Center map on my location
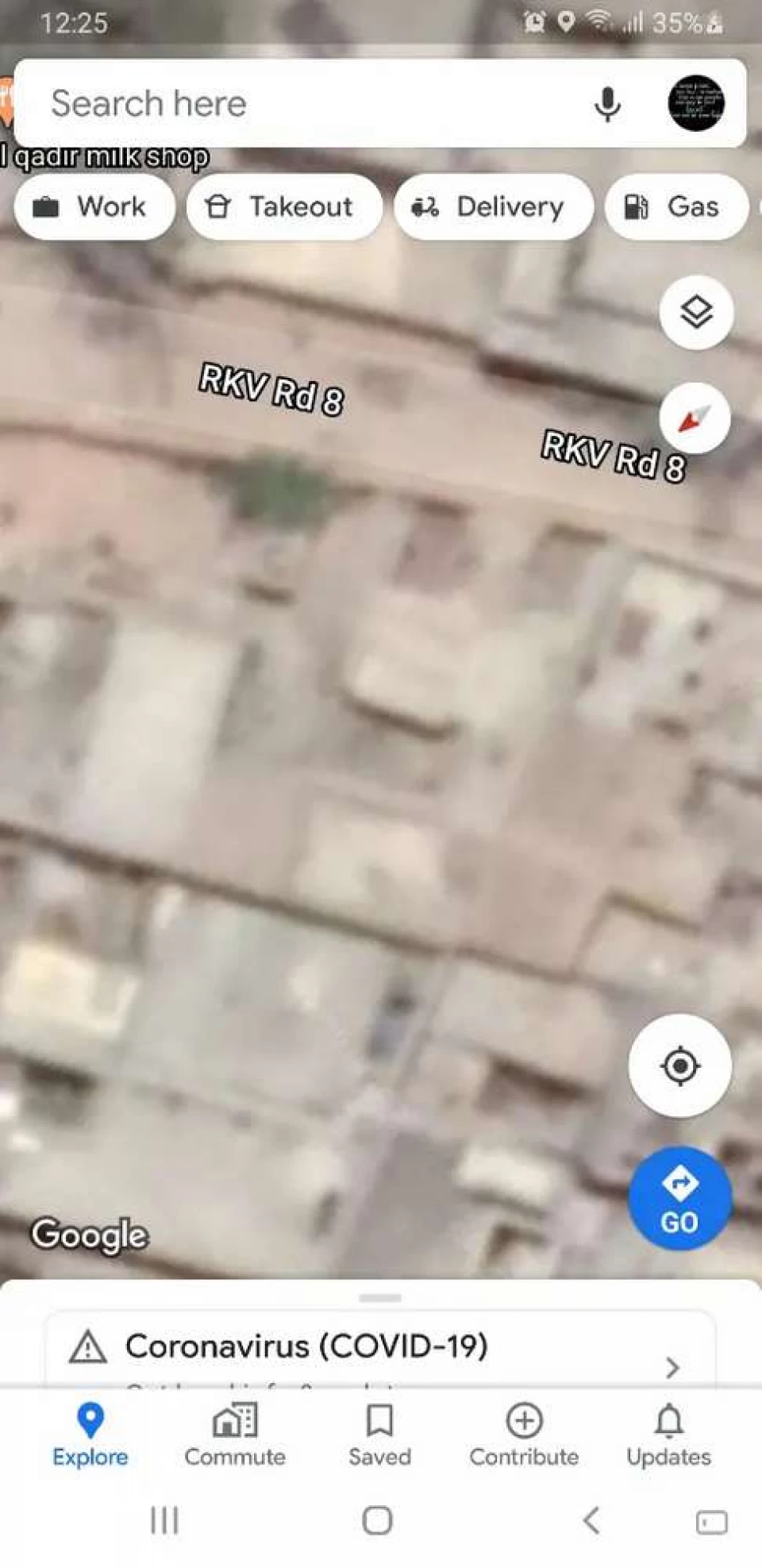The height and width of the screenshot is (1568, 762). 680,1065
